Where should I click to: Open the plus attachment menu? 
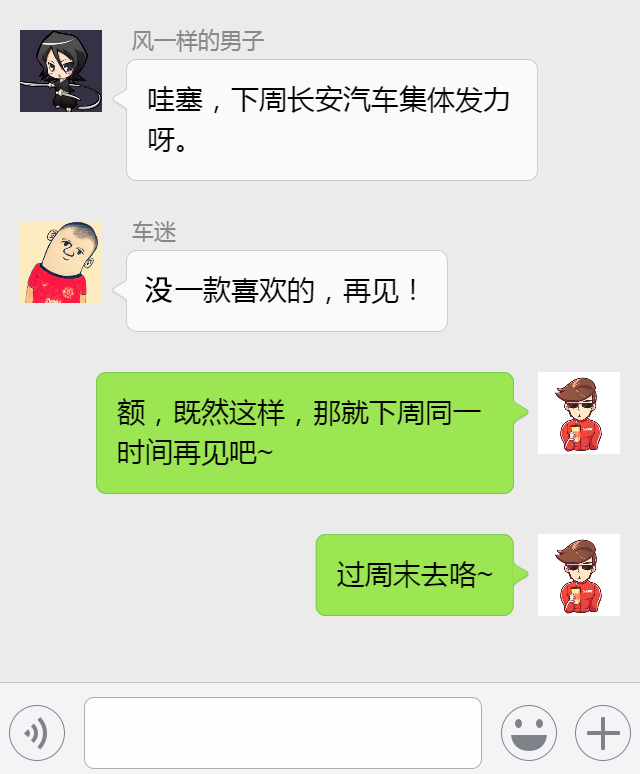click(x=603, y=733)
